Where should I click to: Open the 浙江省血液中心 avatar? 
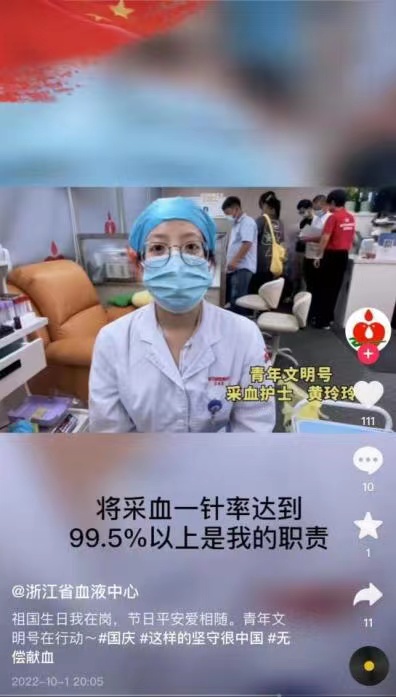[x=368, y=330]
